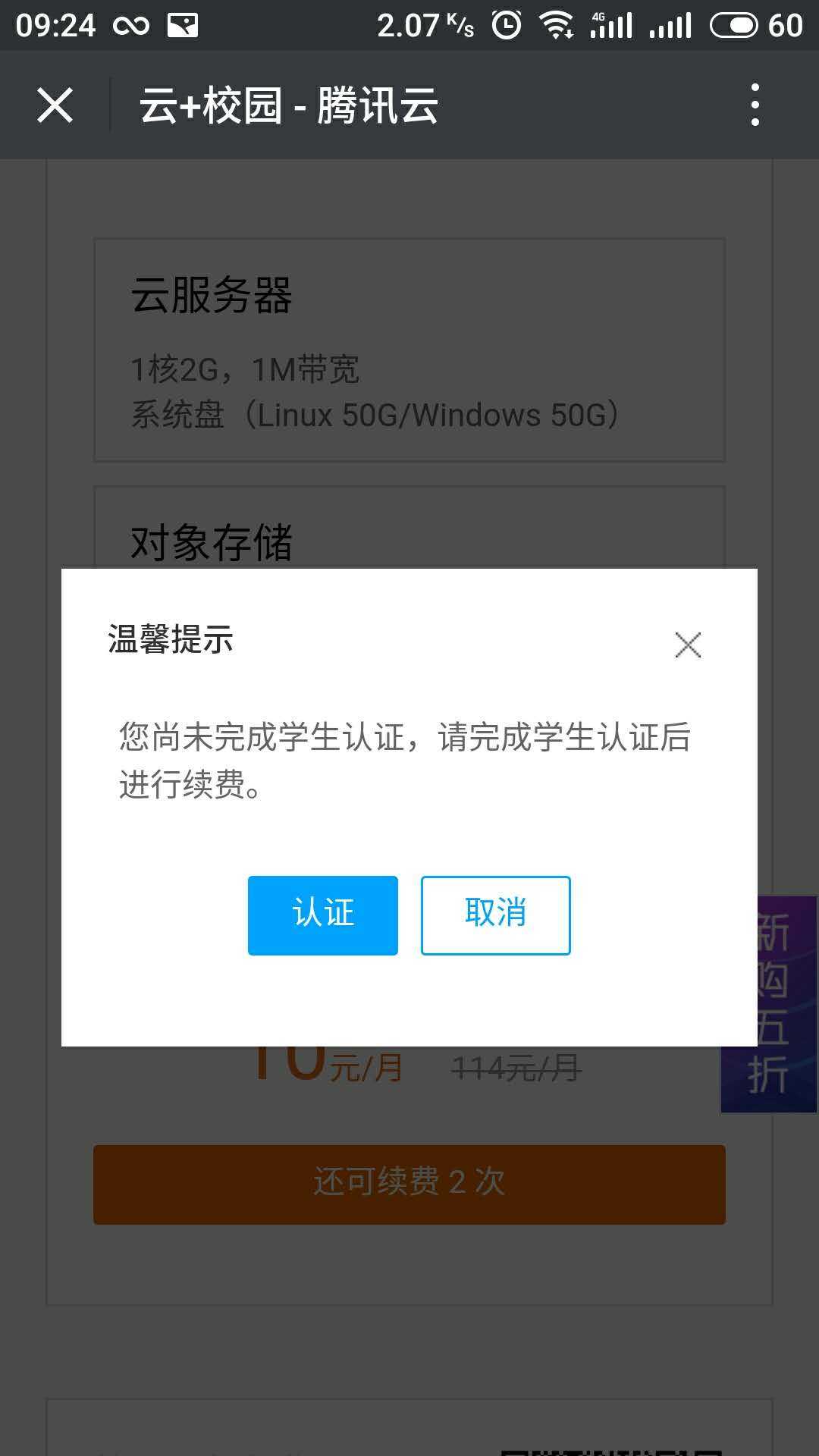Tap the X to exit the 腾讯云 webpage

[x=55, y=106]
